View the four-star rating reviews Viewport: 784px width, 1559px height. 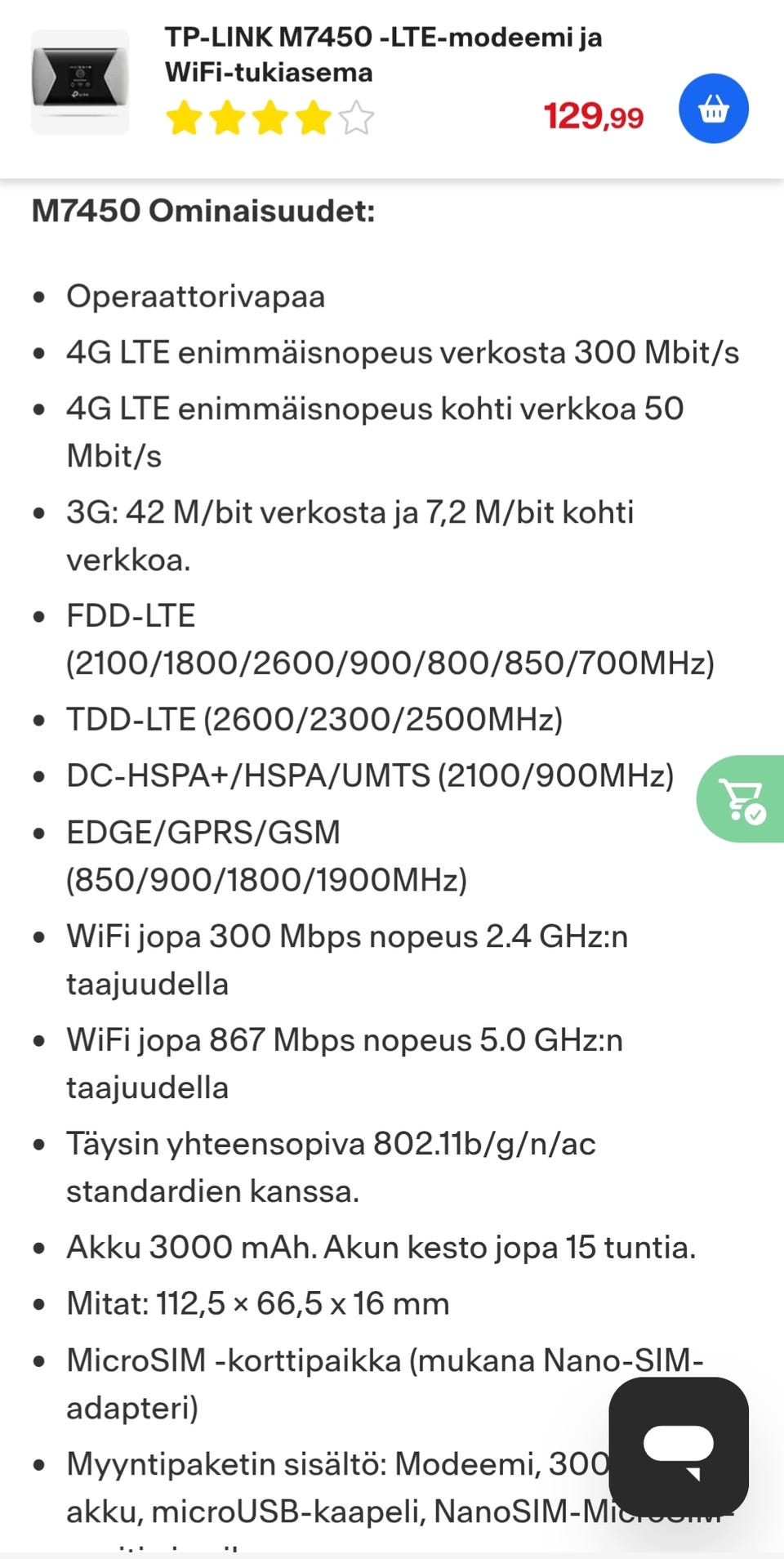pyautogui.click(x=269, y=118)
